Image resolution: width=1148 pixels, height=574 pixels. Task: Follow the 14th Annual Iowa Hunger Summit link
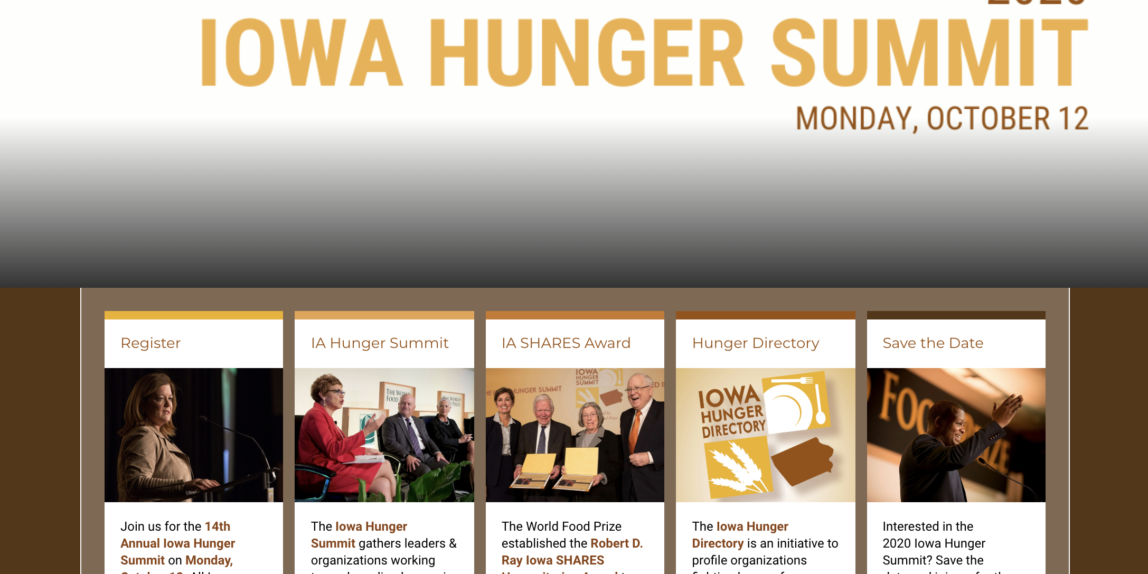tap(177, 544)
